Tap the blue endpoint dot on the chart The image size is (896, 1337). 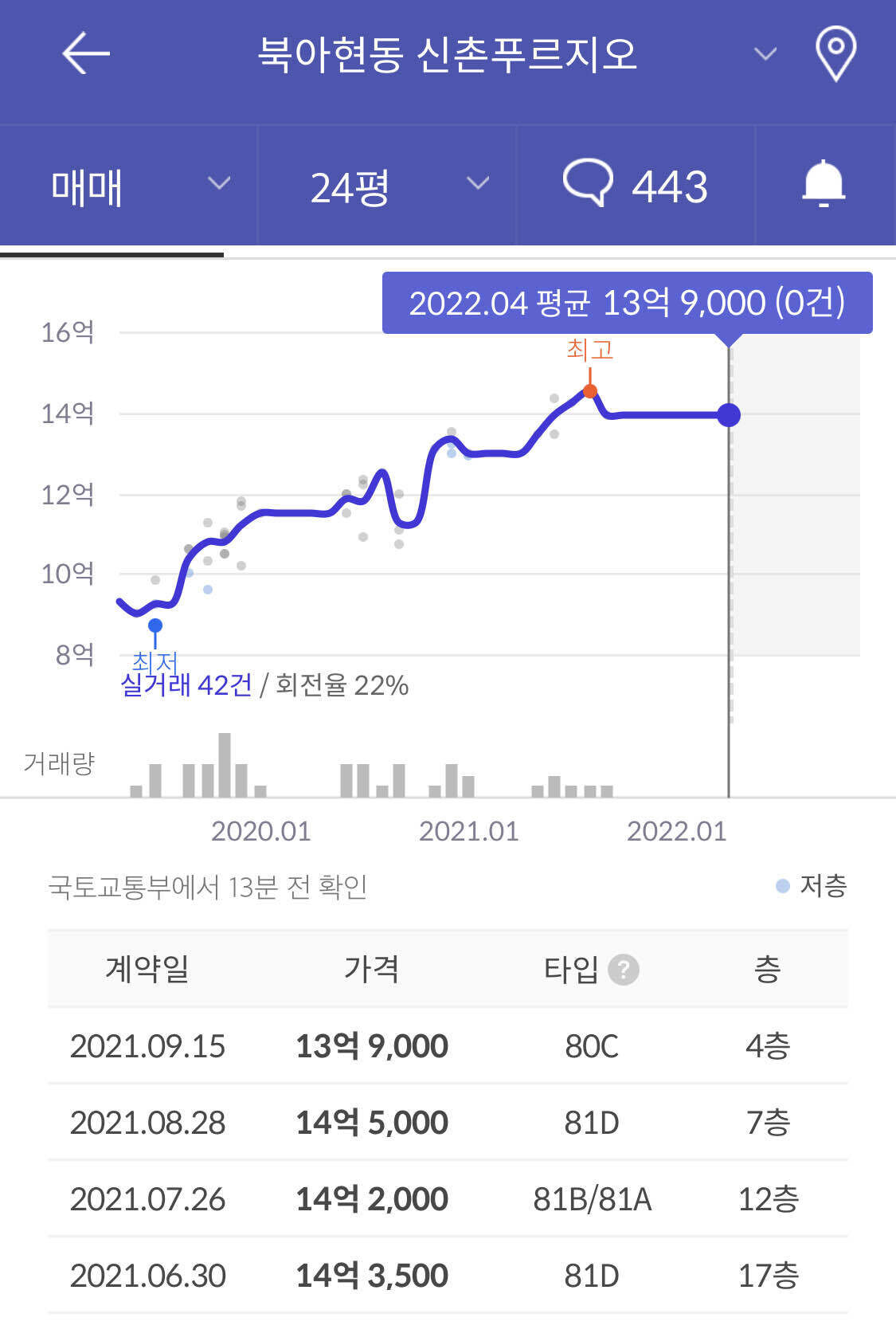[x=727, y=414]
